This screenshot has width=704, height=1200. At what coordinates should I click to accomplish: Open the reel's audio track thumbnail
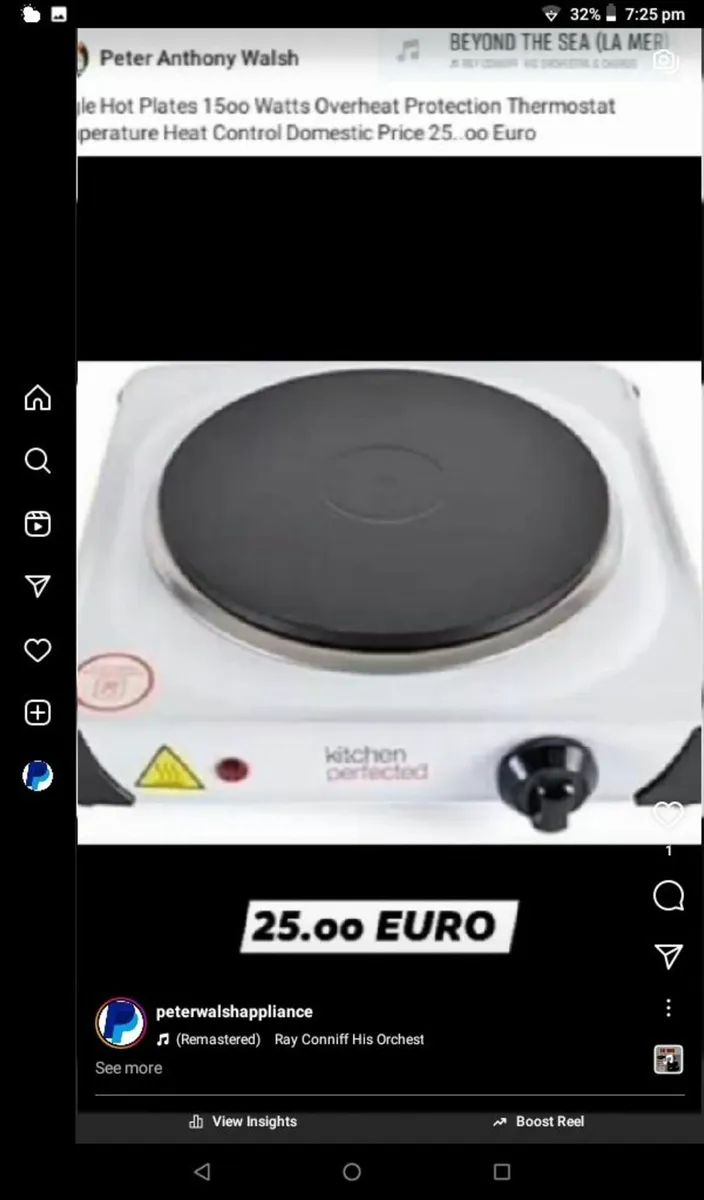click(668, 1059)
